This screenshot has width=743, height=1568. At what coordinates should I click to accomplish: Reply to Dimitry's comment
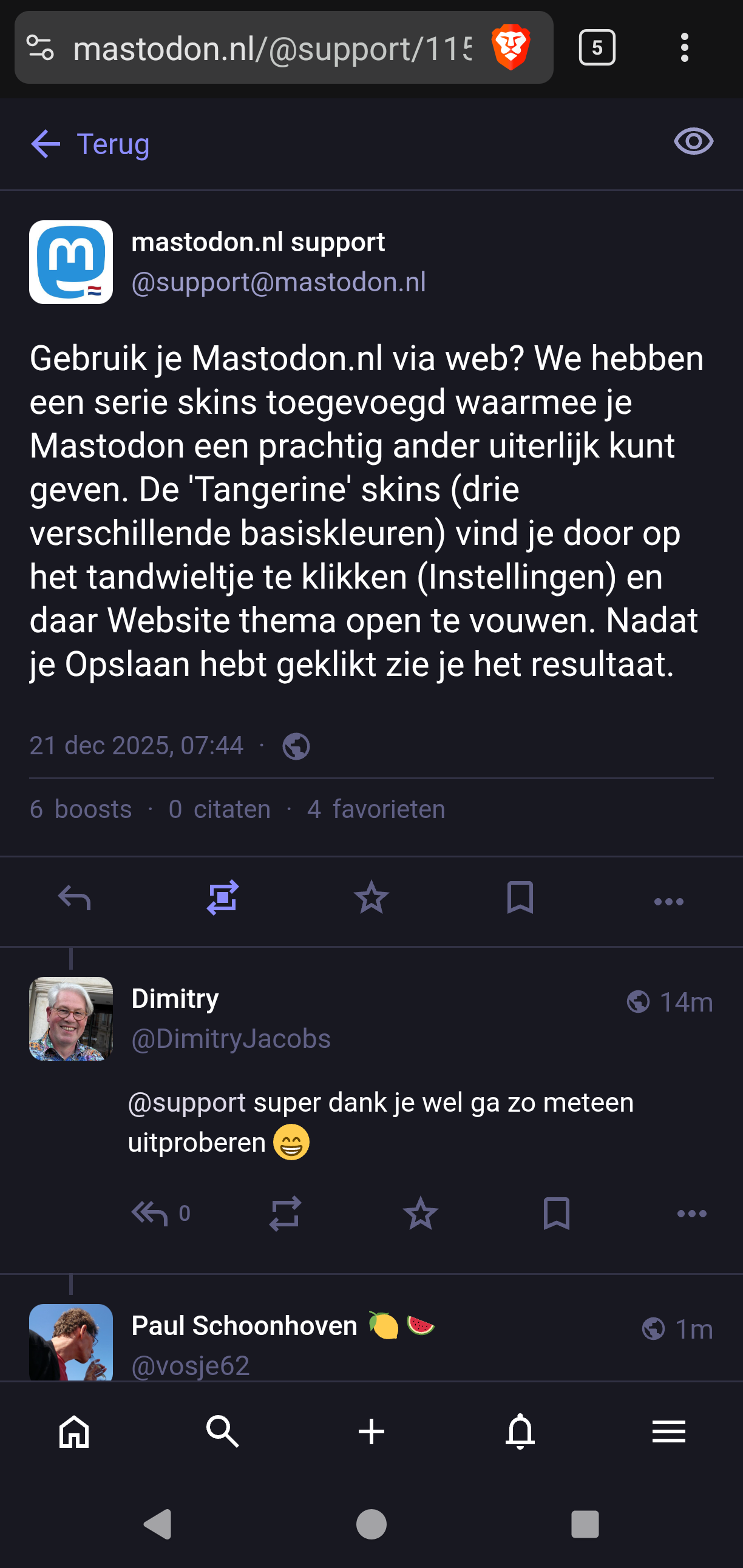[149, 1214]
